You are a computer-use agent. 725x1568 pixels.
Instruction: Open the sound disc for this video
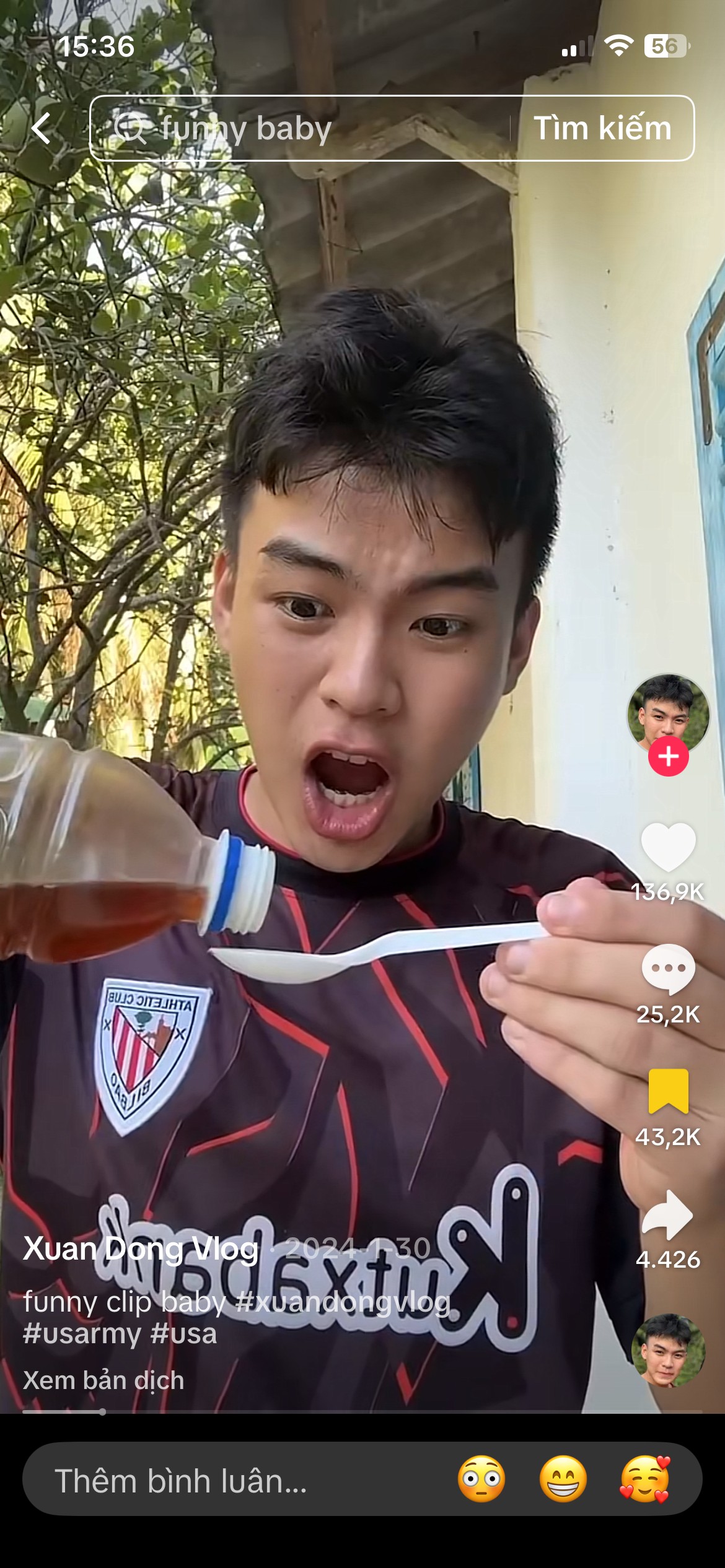click(x=668, y=1350)
